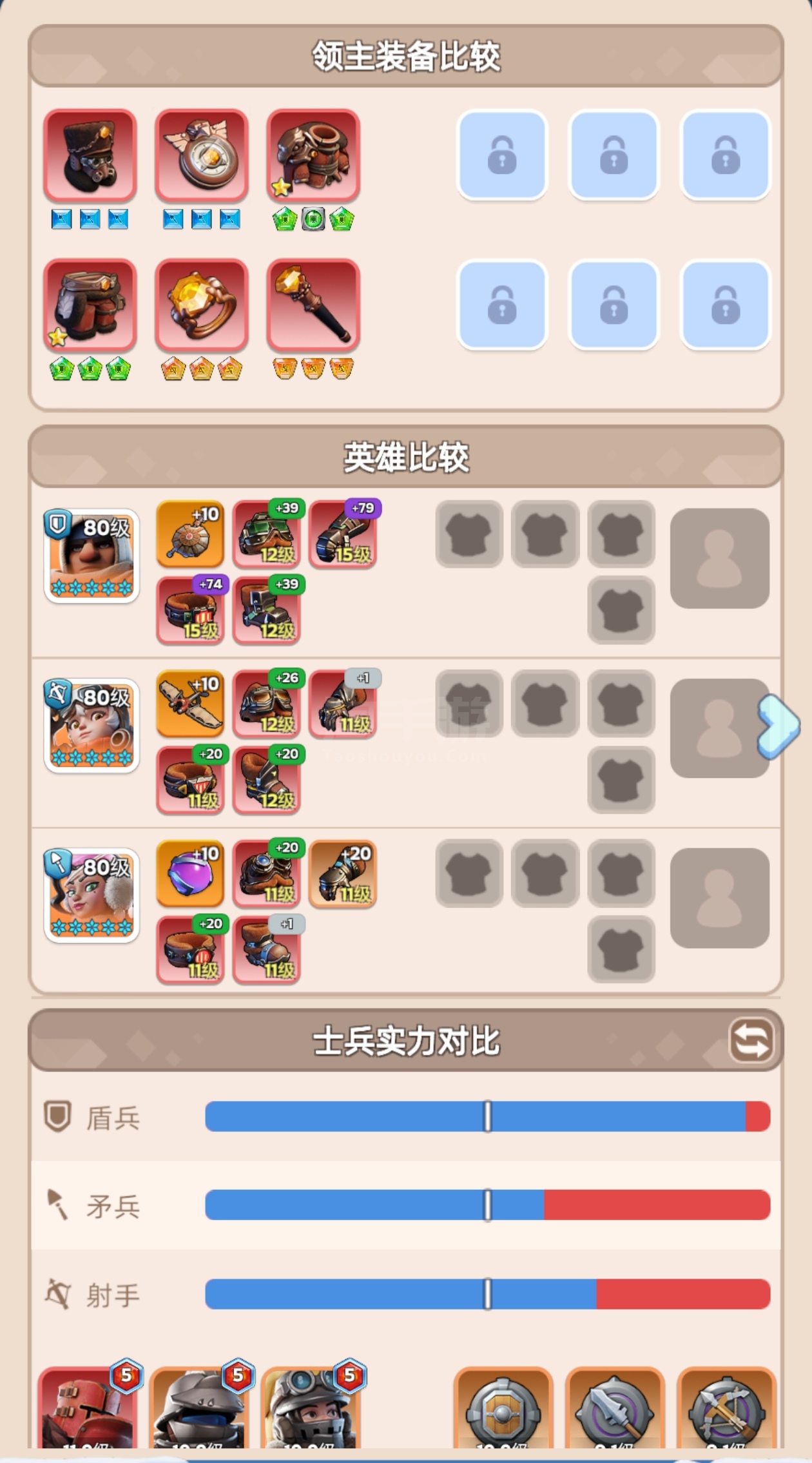Open the +79 level 15 gauntlet item

point(343,534)
